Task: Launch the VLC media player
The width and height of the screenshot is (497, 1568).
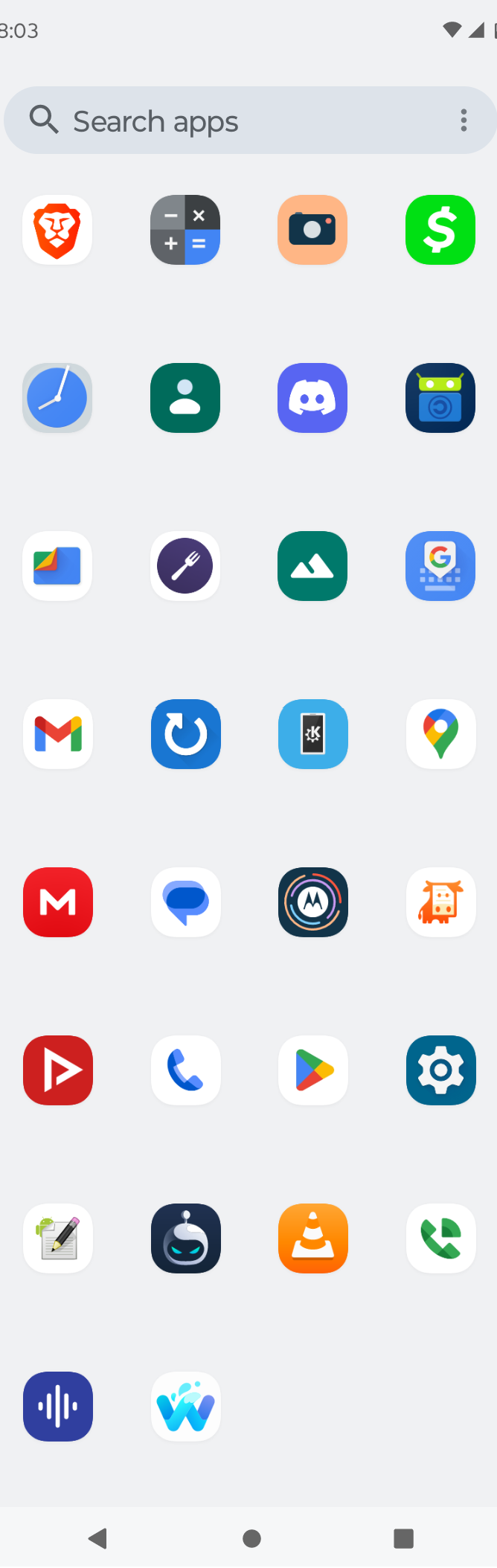Action: click(x=312, y=1238)
